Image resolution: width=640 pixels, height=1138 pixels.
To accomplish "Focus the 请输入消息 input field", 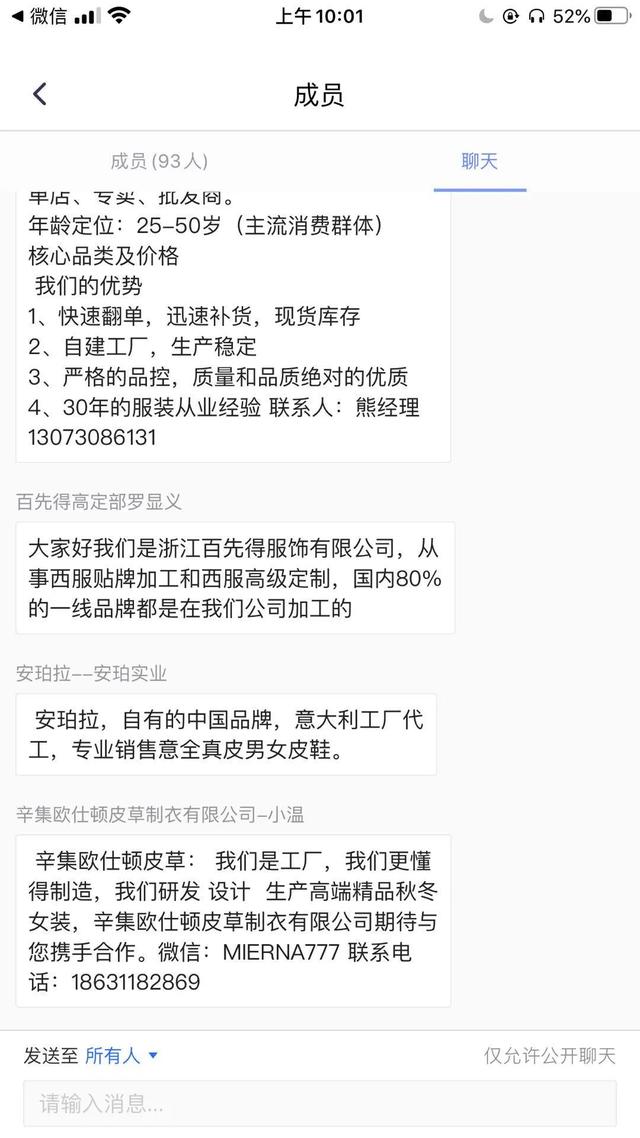I will [x=320, y=1104].
